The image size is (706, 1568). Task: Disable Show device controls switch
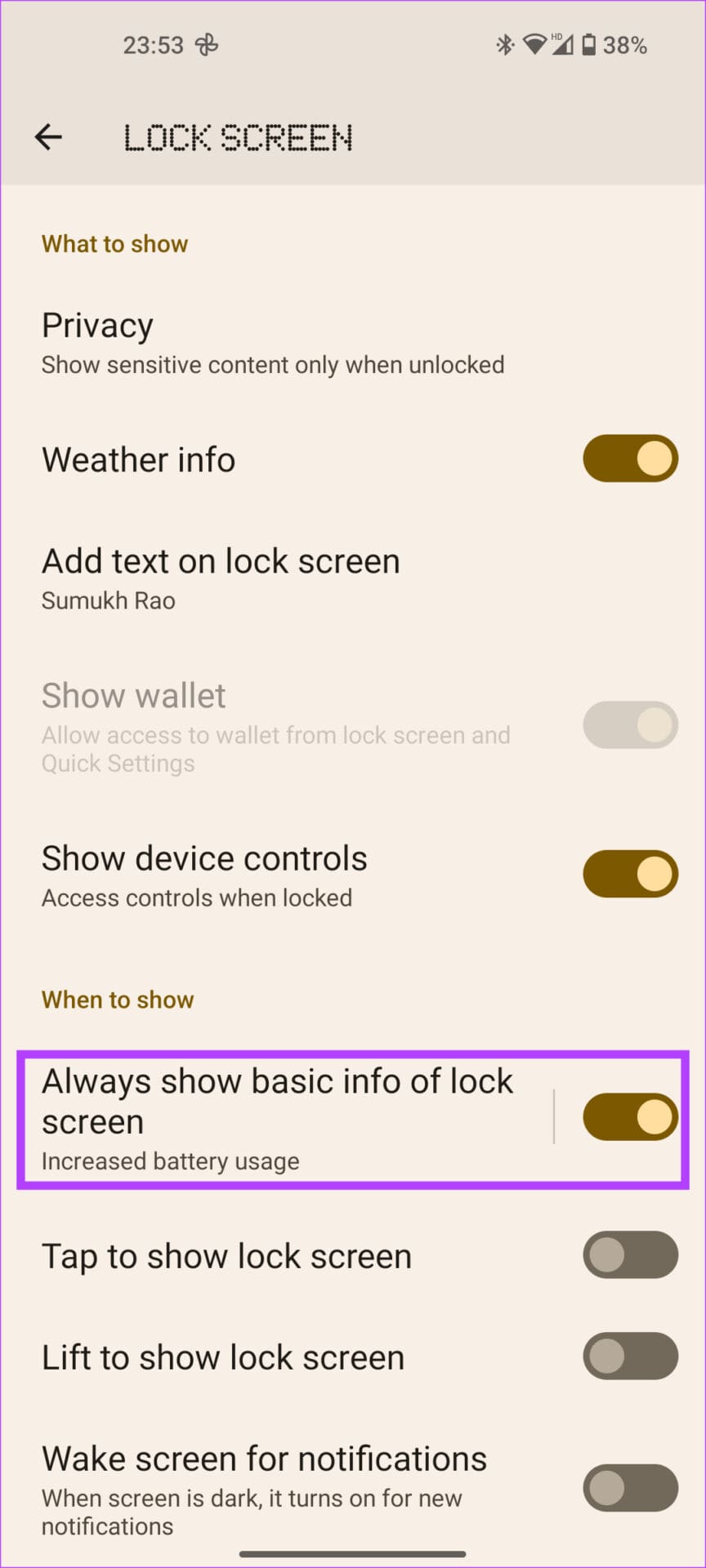pyautogui.click(x=630, y=874)
